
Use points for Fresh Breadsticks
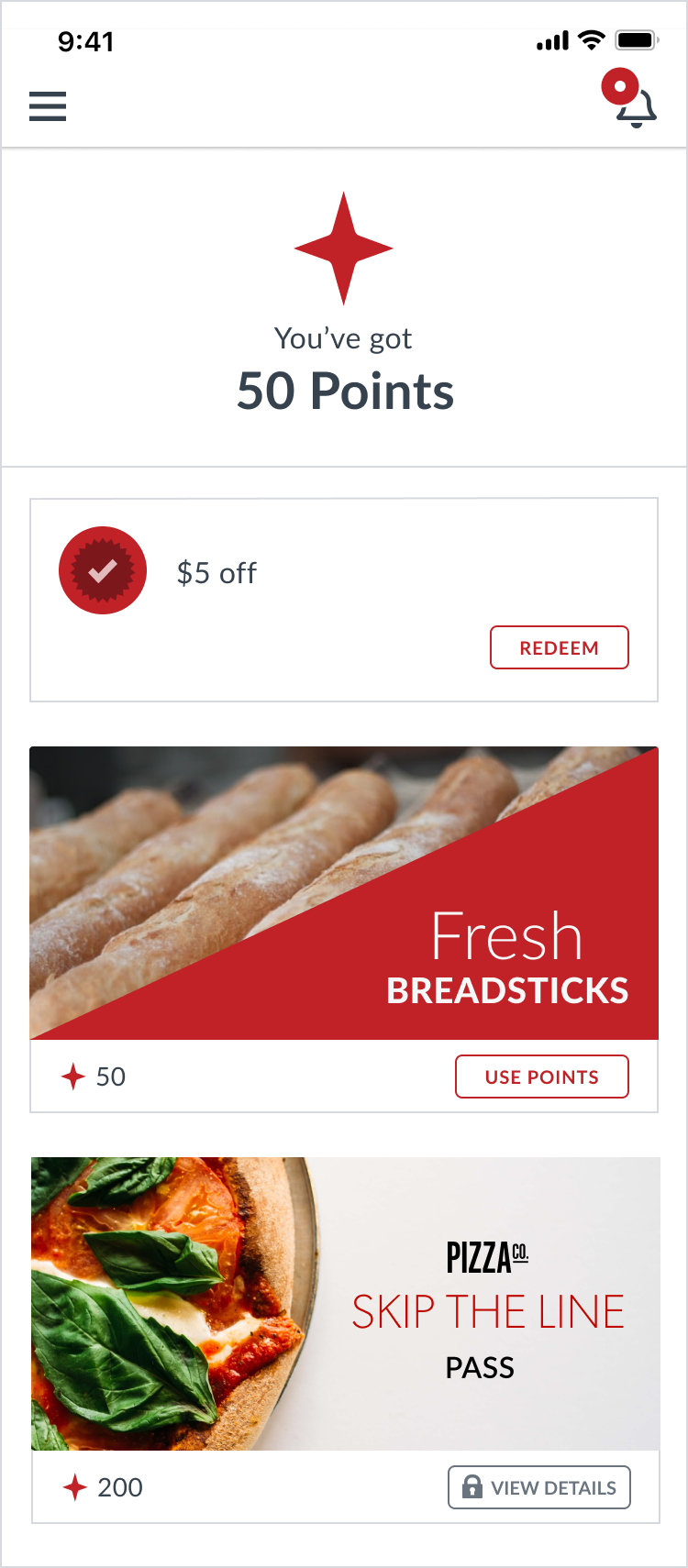[541, 1077]
